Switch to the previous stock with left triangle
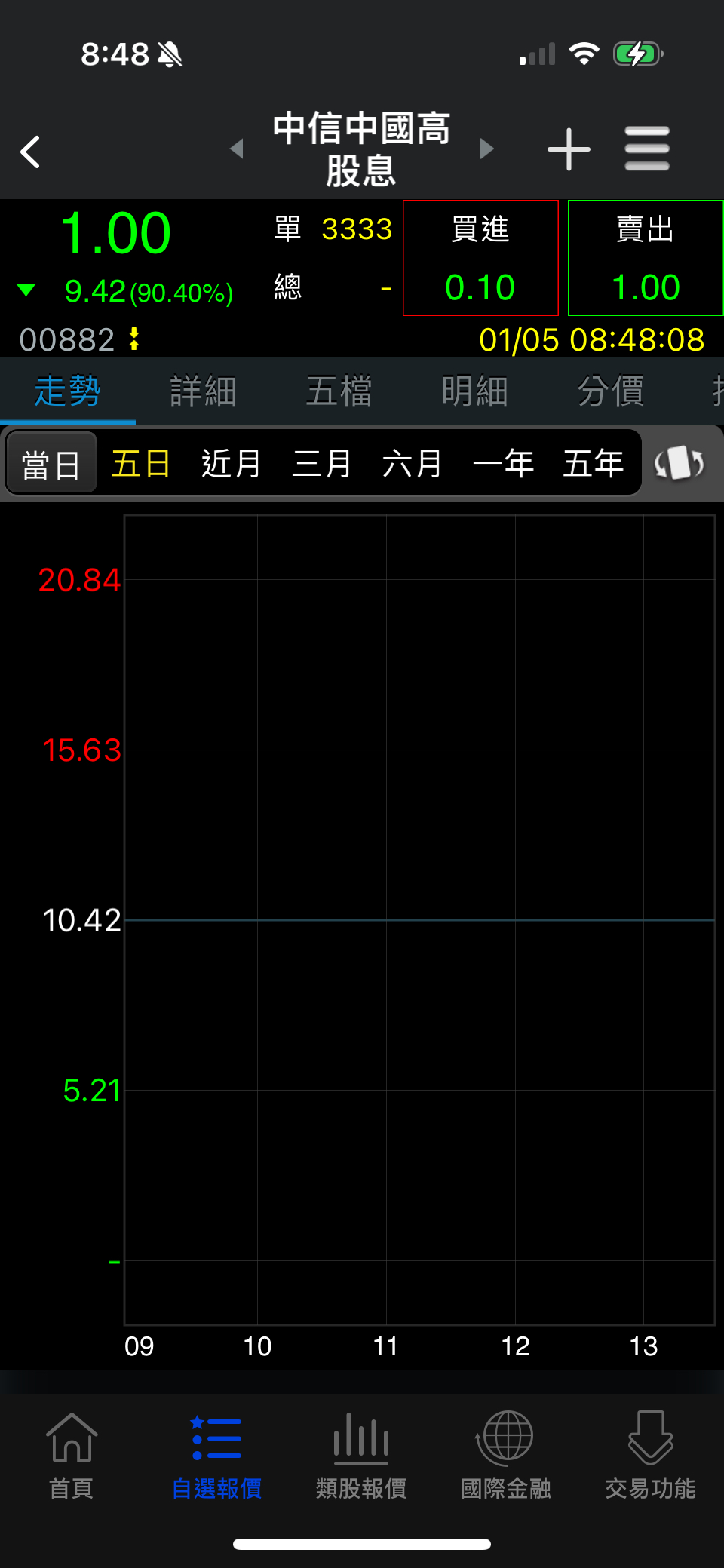The height and width of the screenshot is (1568, 724). [237, 149]
